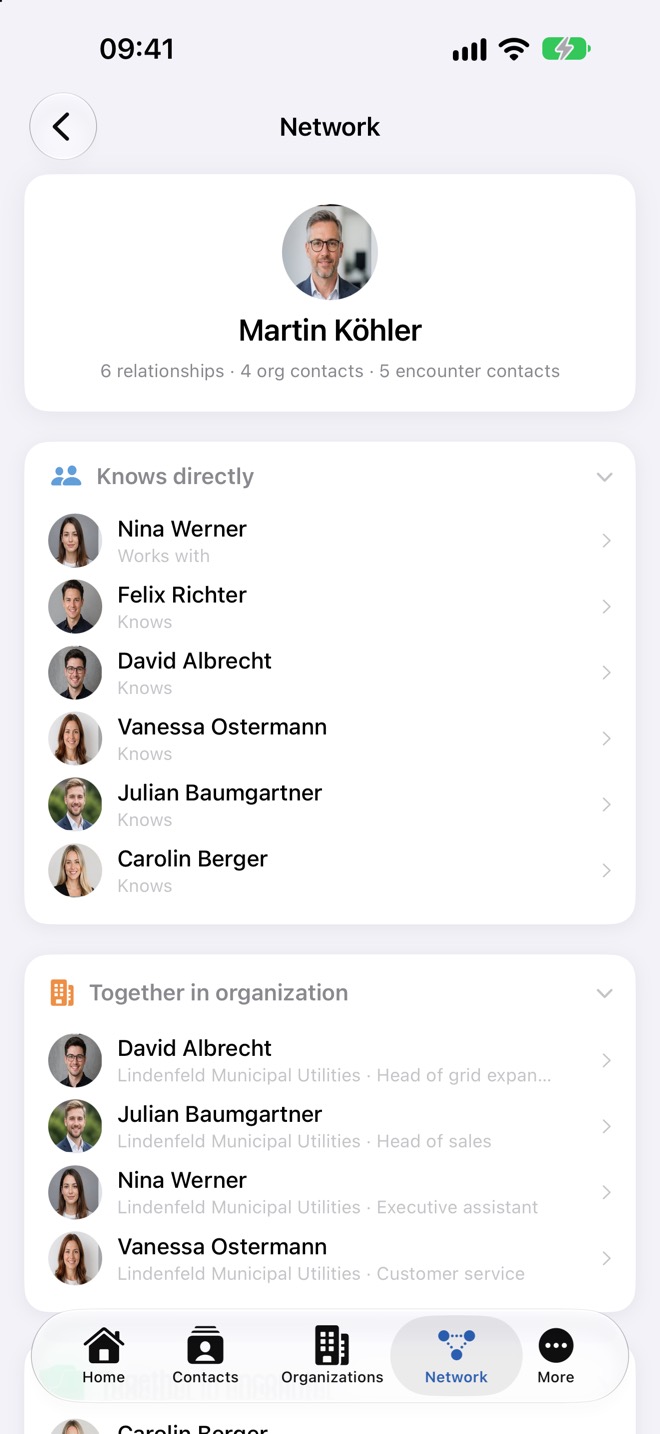Screen dimensions: 660x1434
Task: Open Felix Richter's relationship entry
Action: coord(330,607)
